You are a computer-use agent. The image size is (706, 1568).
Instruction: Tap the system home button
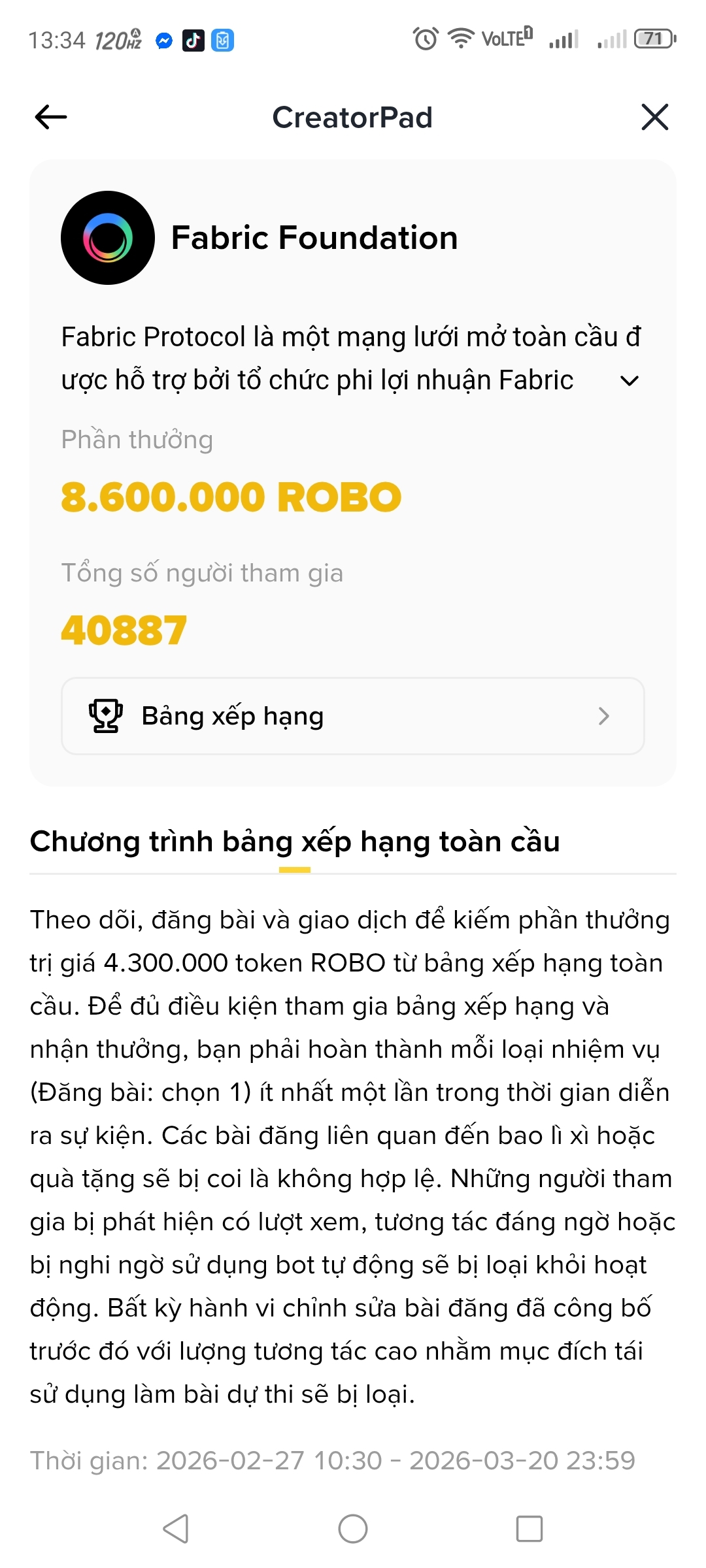click(353, 1529)
